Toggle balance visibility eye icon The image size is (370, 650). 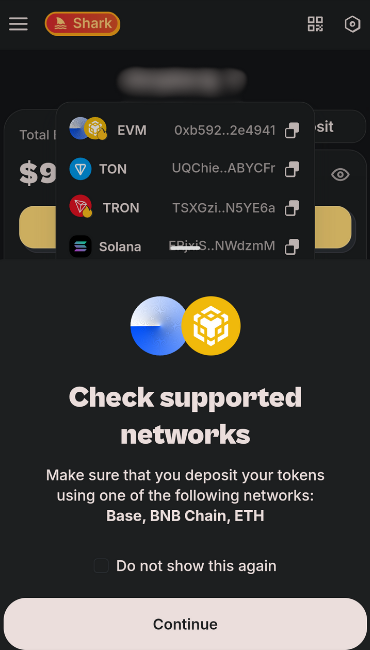(340, 175)
